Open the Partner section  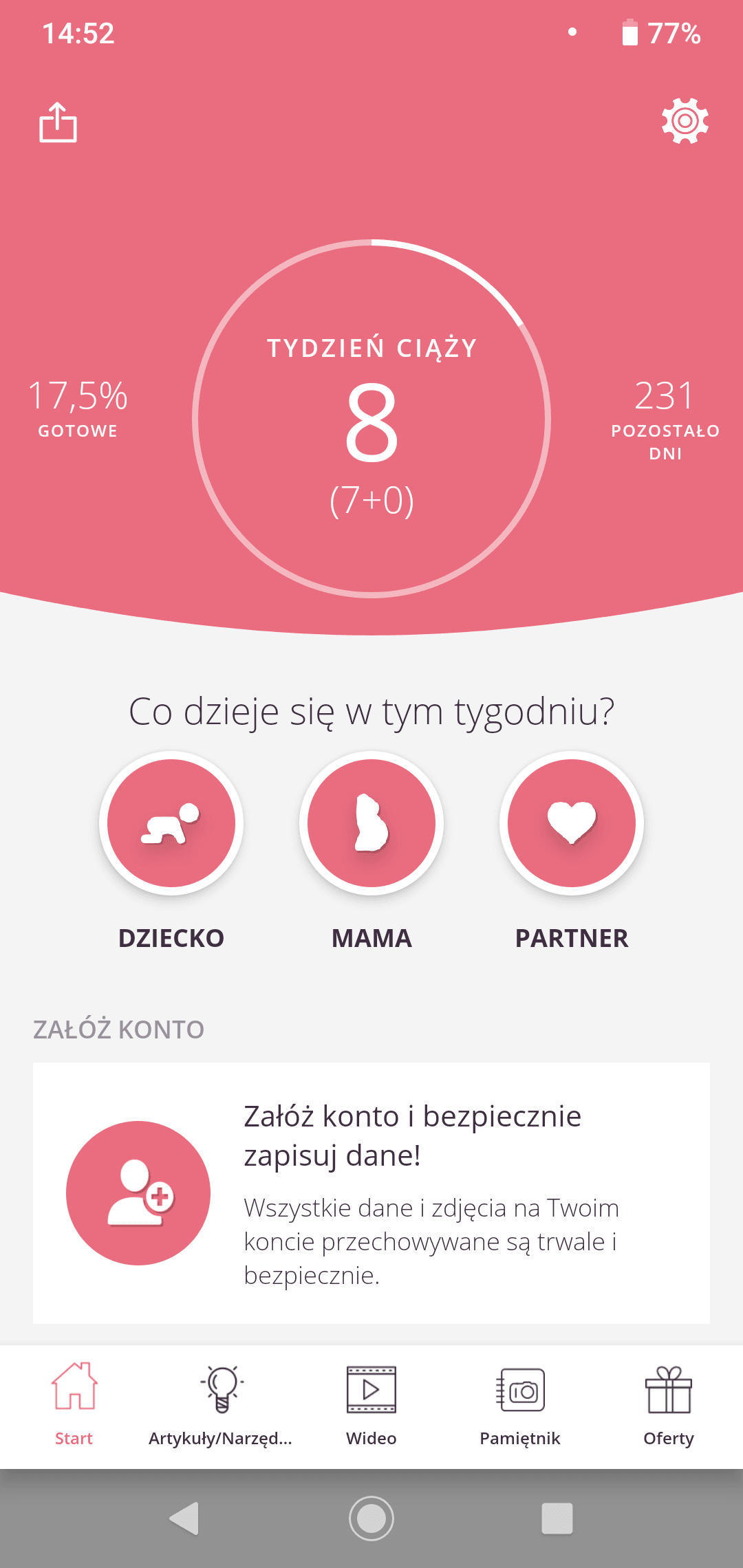(x=571, y=823)
